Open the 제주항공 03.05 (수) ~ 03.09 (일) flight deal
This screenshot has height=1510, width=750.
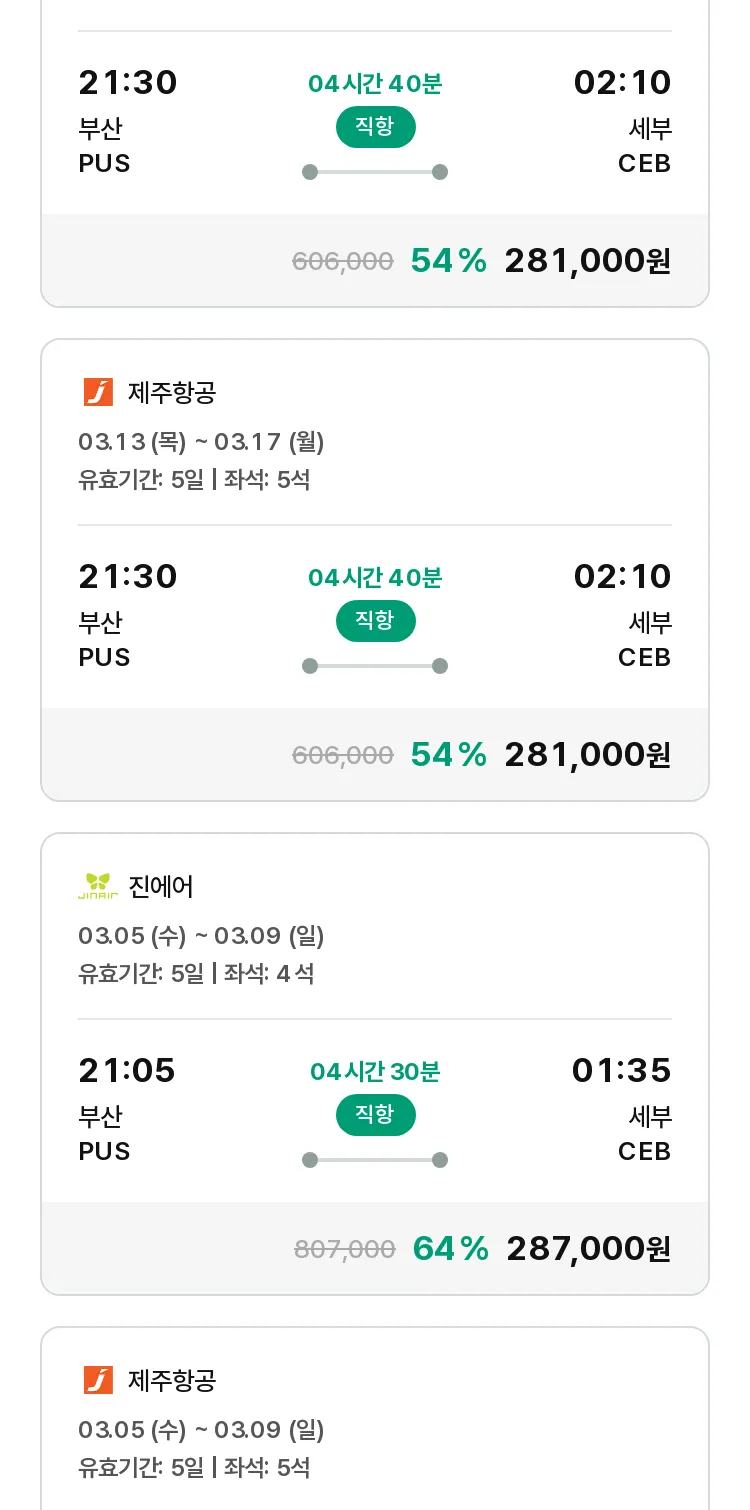375,1418
